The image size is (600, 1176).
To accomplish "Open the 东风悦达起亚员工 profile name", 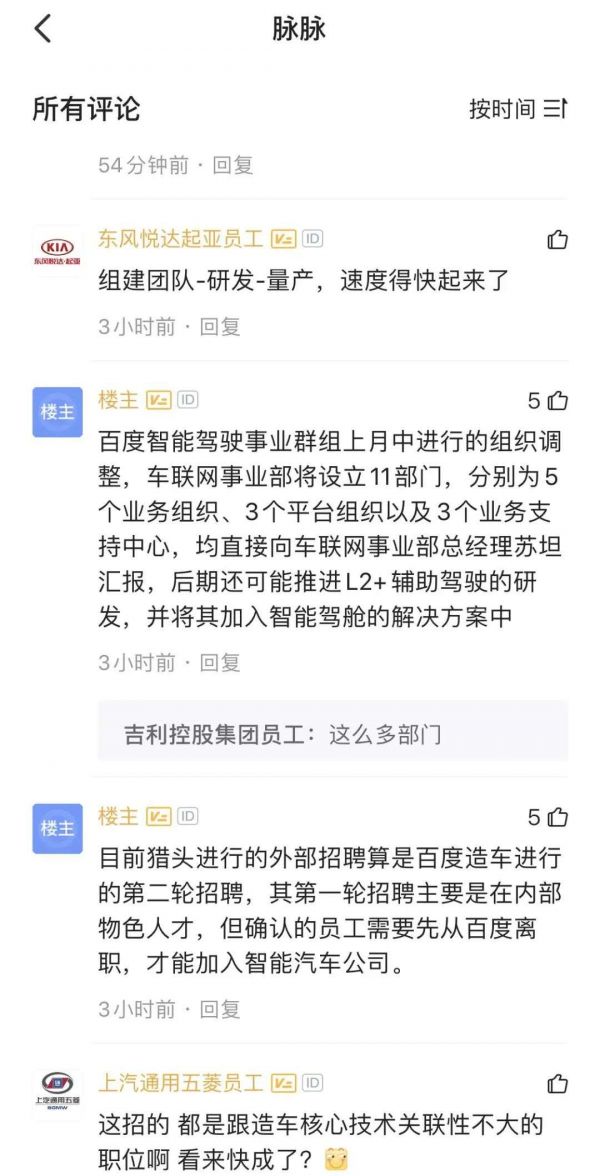I will tap(180, 239).
